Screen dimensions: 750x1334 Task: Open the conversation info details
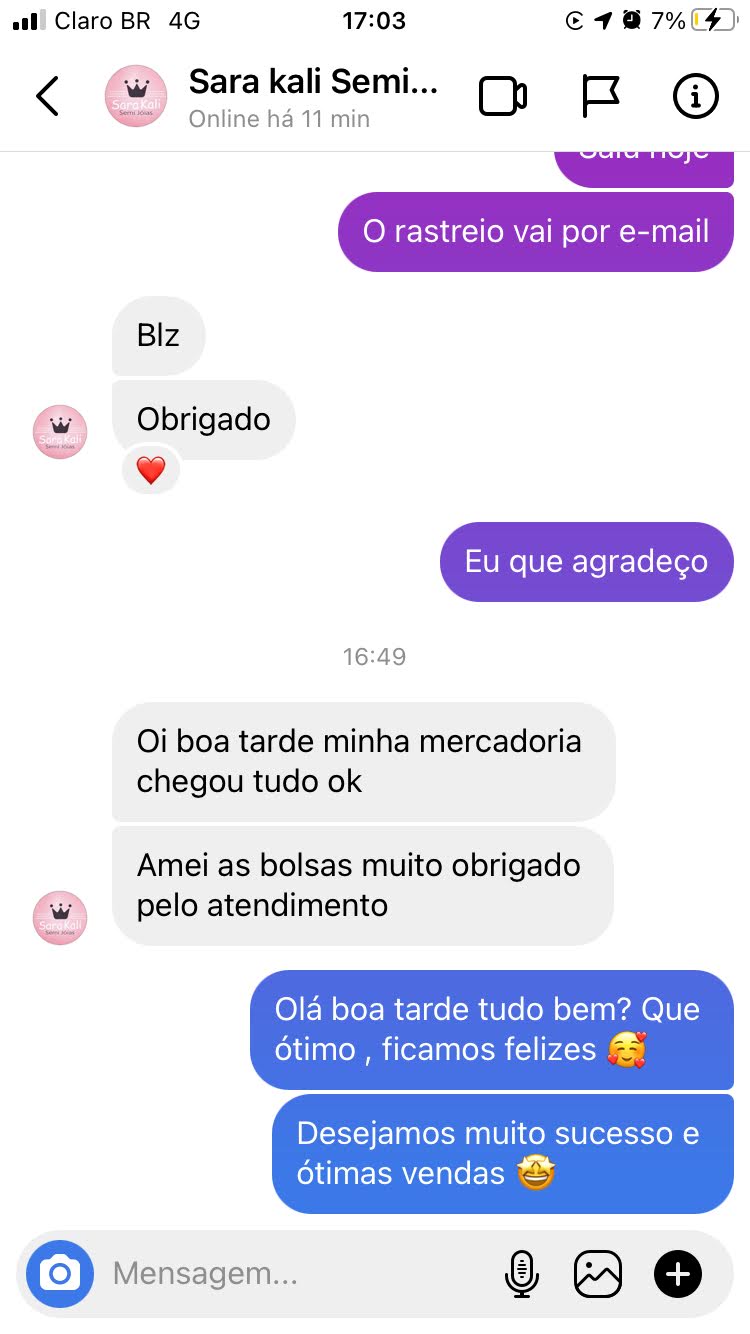695,97
